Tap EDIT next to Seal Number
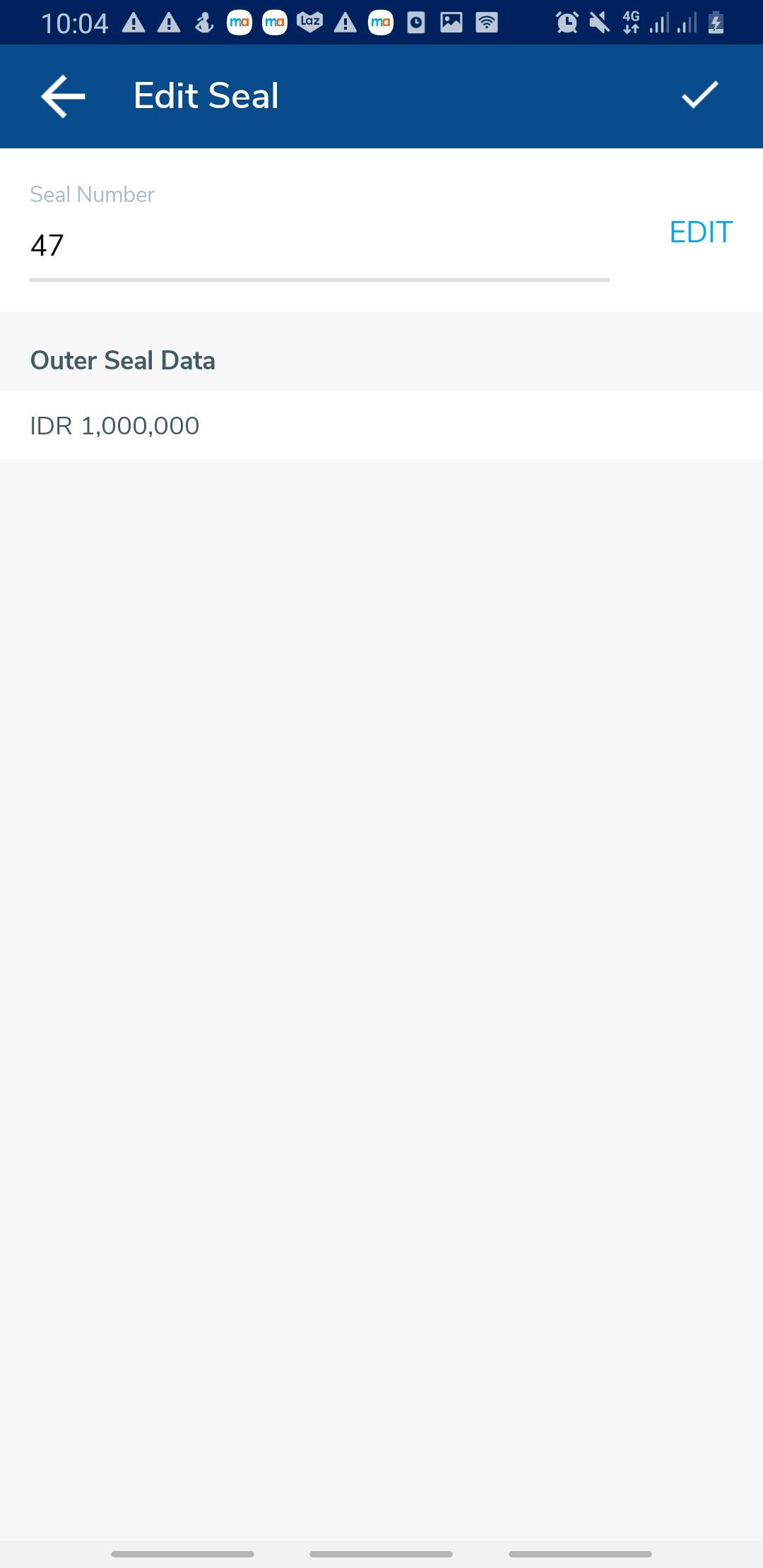The image size is (763, 1568). point(701,232)
